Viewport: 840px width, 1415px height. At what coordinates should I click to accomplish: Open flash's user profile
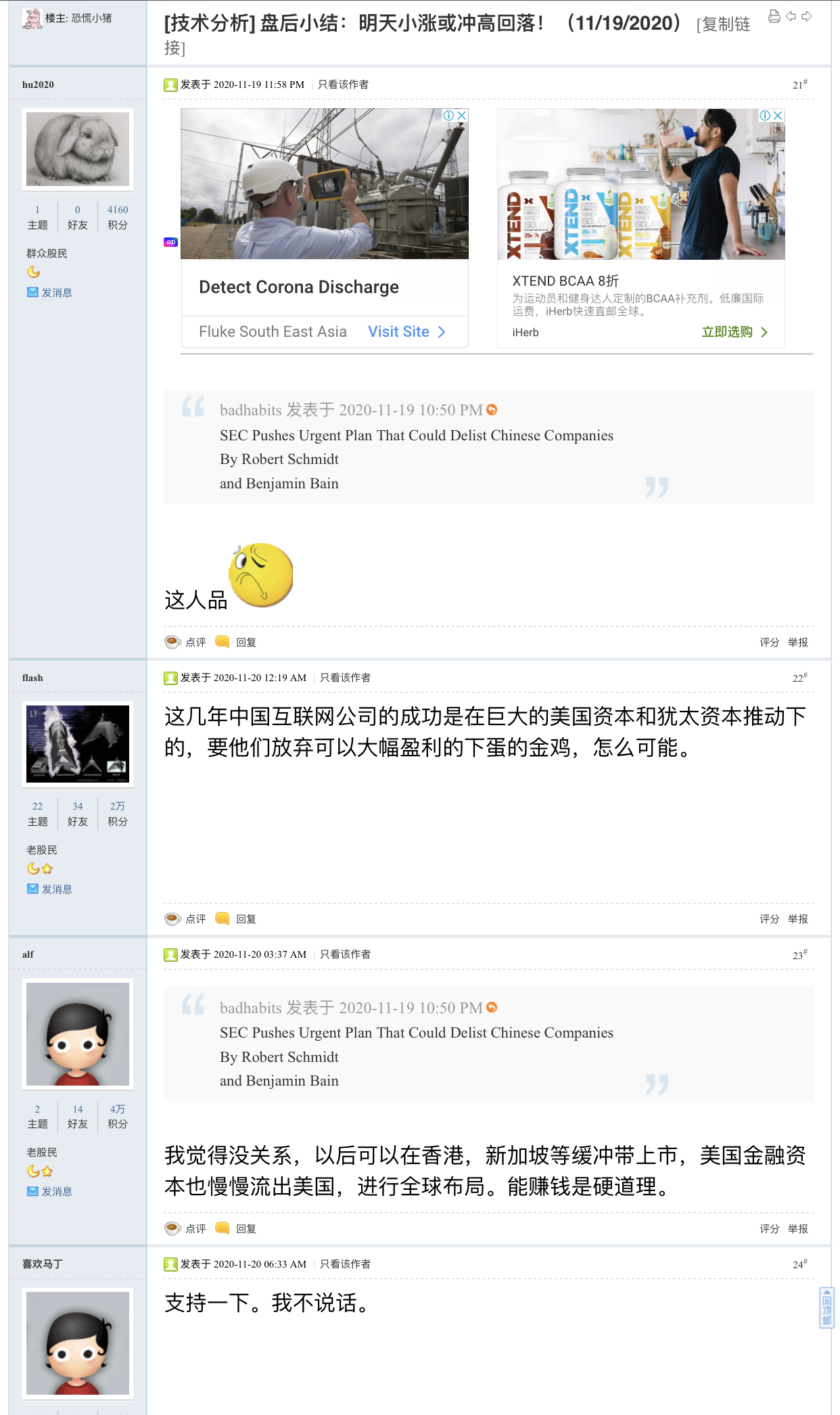[x=32, y=678]
